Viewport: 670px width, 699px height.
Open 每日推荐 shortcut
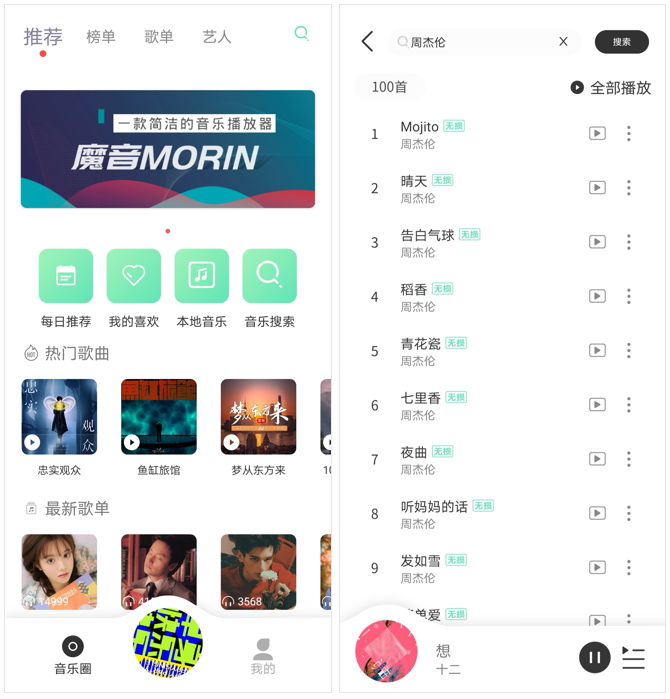(x=66, y=276)
